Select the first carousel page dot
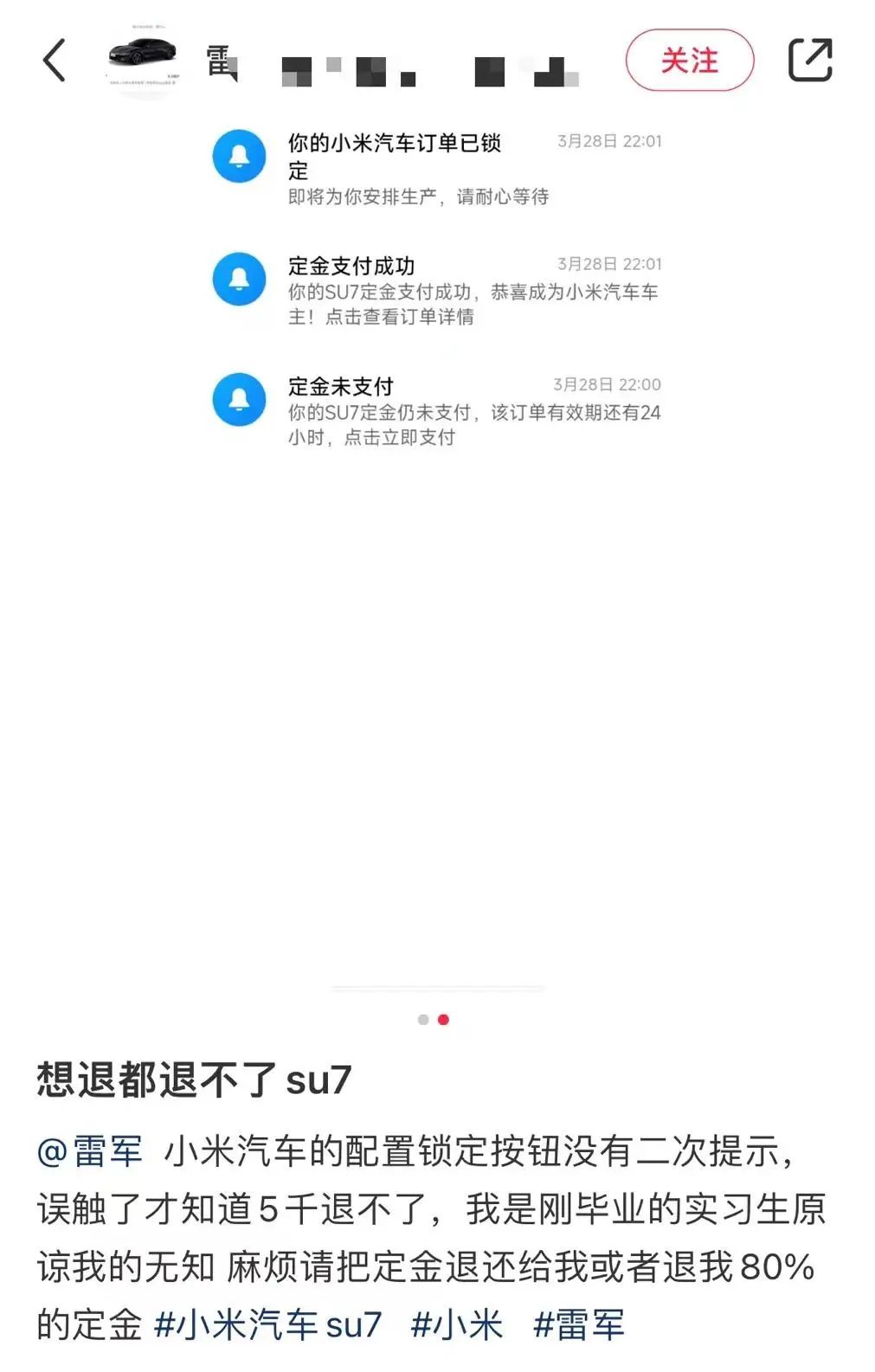The width and height of the screenshot is (875, 1372). (422, 1021)
